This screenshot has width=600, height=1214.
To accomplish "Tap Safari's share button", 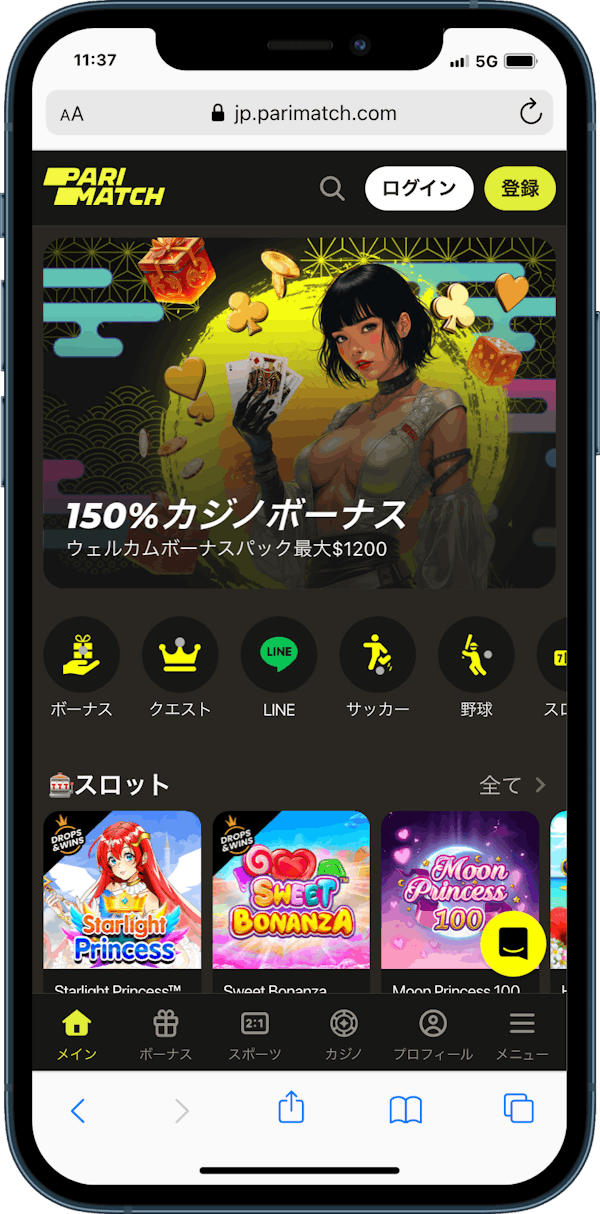I will pos(291,1107).
